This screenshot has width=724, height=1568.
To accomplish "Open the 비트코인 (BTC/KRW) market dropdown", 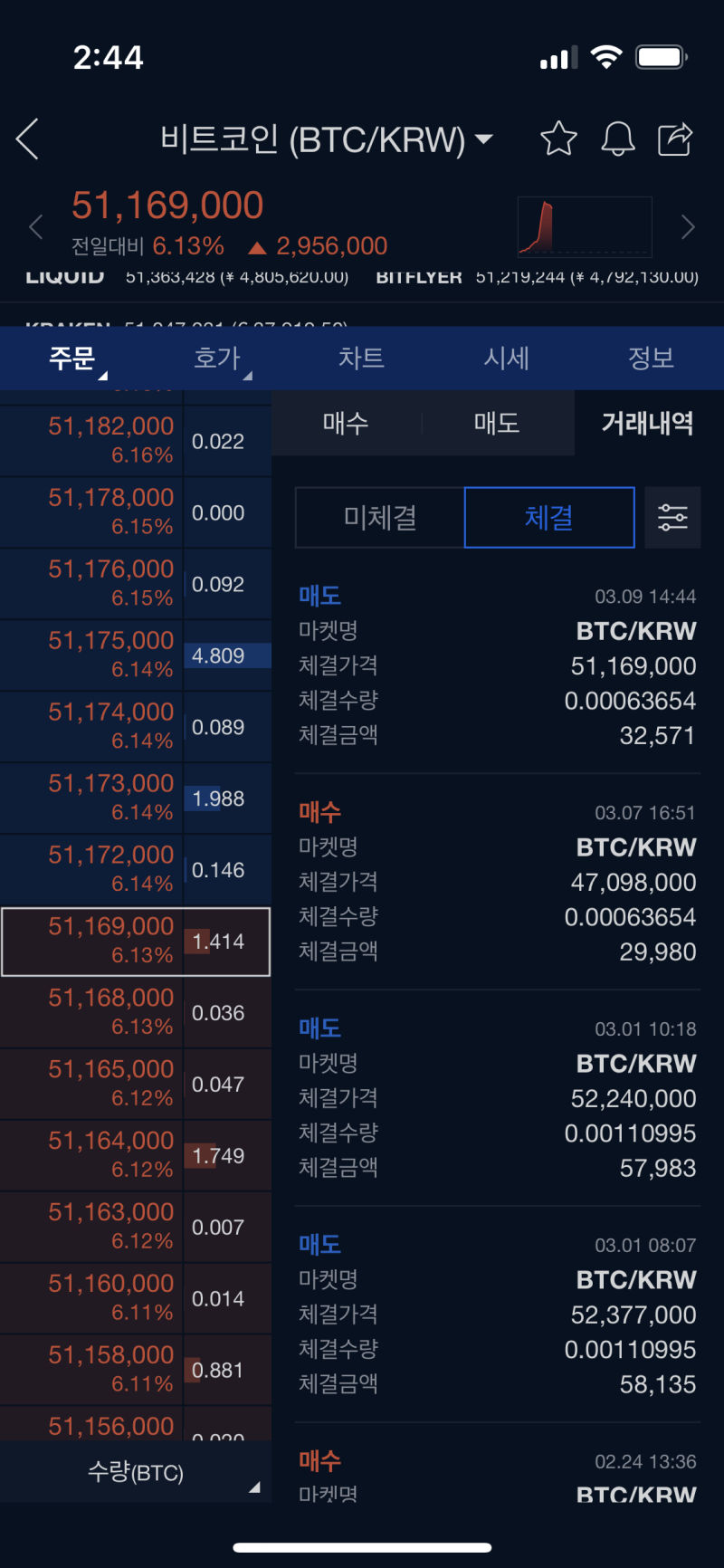I will (327, 139).
